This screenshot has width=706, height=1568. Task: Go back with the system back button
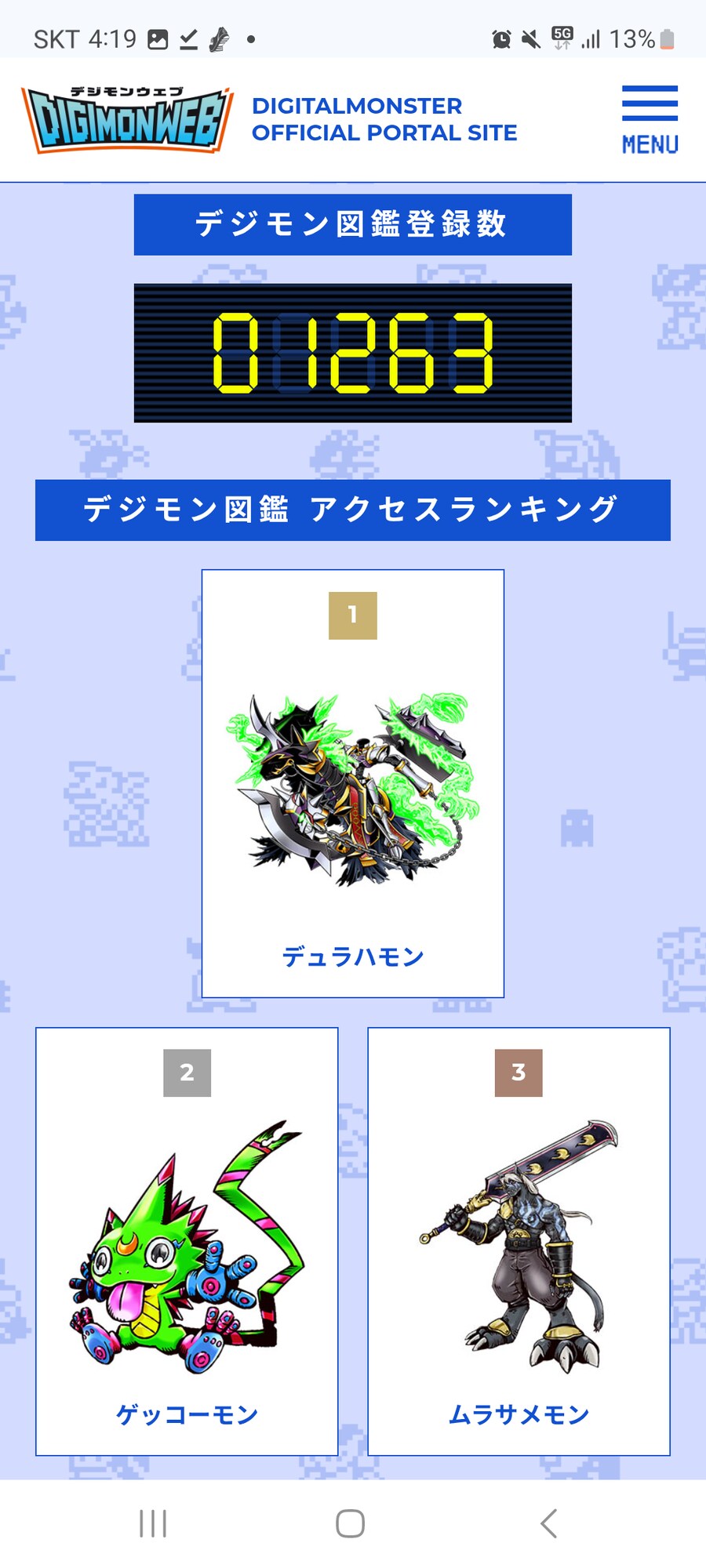548,1523
